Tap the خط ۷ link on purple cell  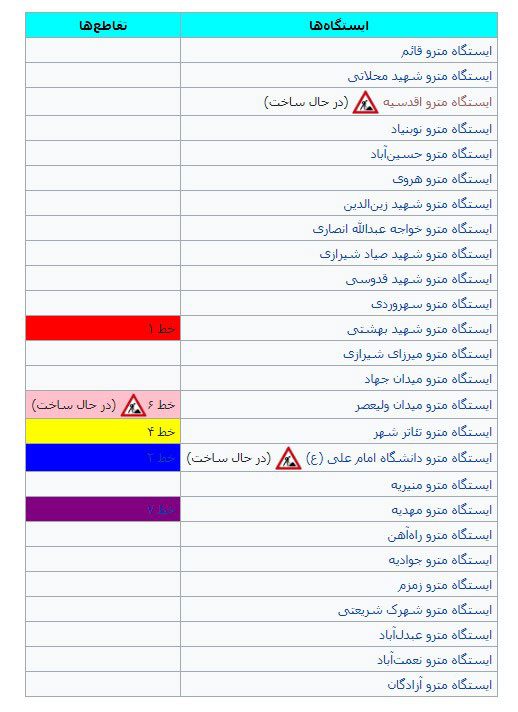coord(161,509)
